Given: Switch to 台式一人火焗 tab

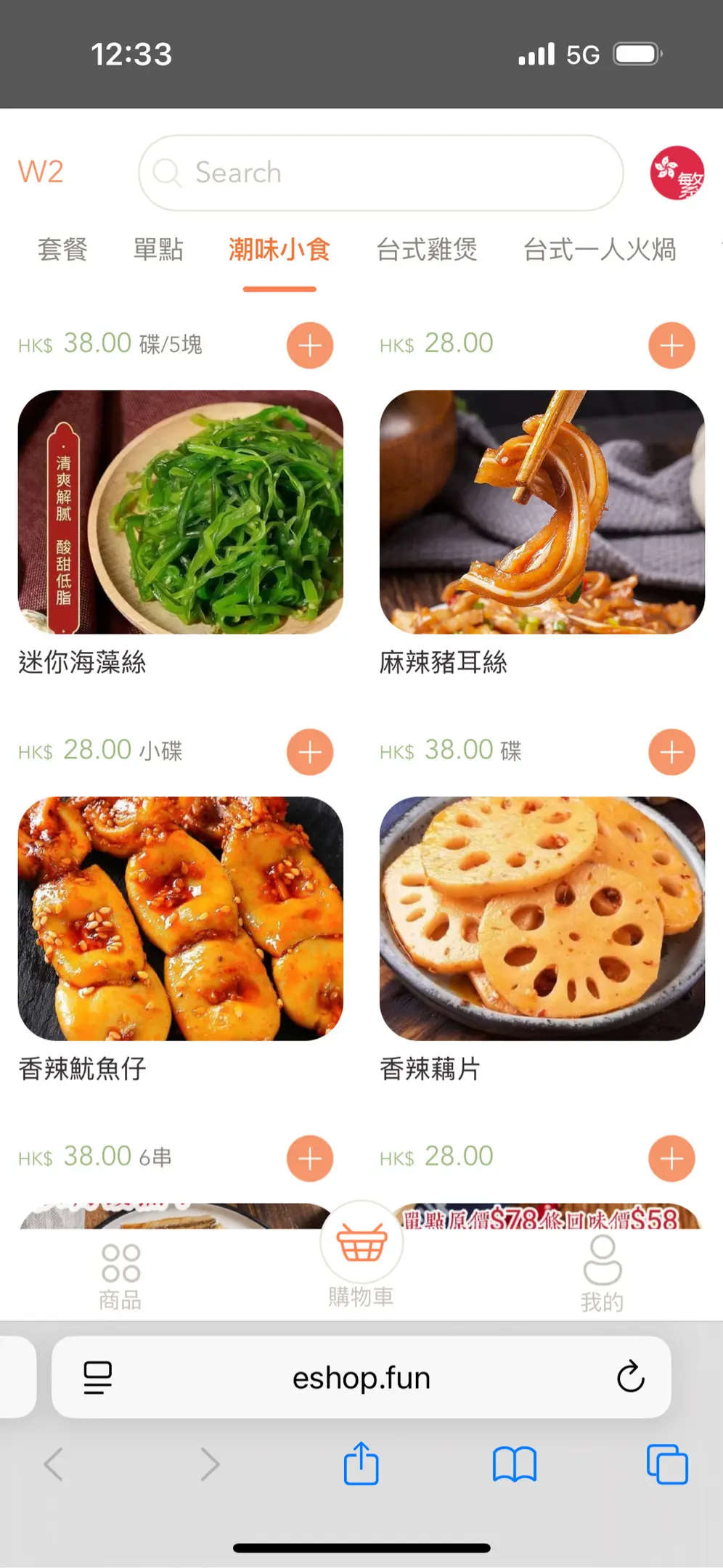Looking at the screenshot, I should 600,250.
